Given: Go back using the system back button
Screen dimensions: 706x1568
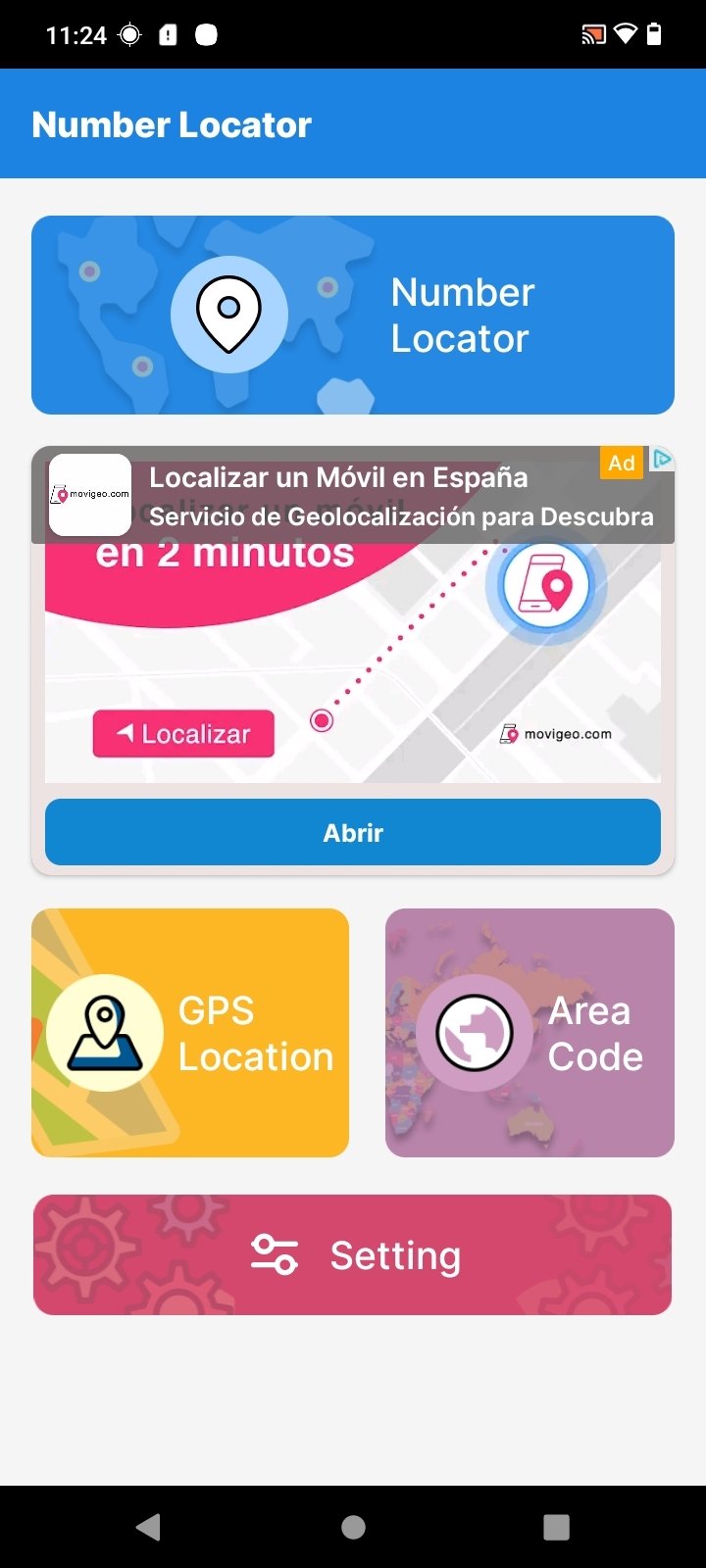Looking at the screenshot, I should (148, 1527).
